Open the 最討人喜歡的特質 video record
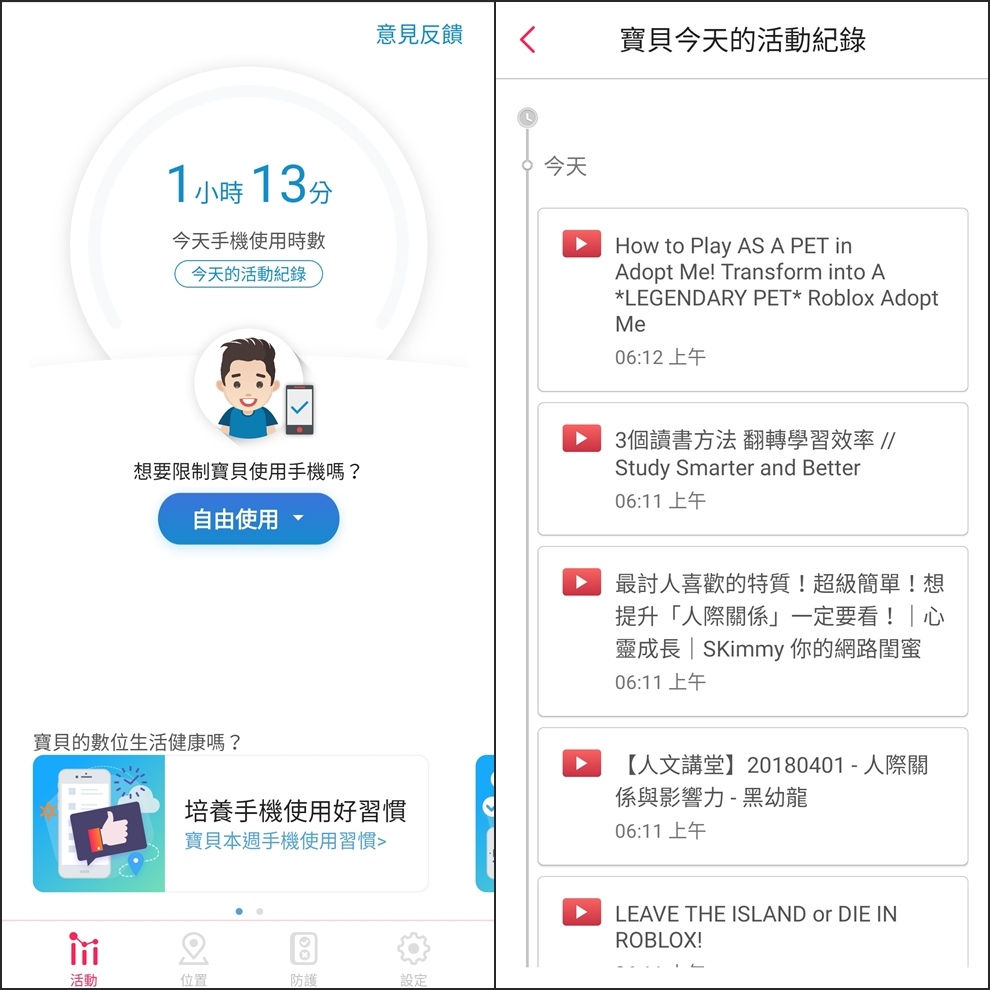 click(x=752, y=630)
